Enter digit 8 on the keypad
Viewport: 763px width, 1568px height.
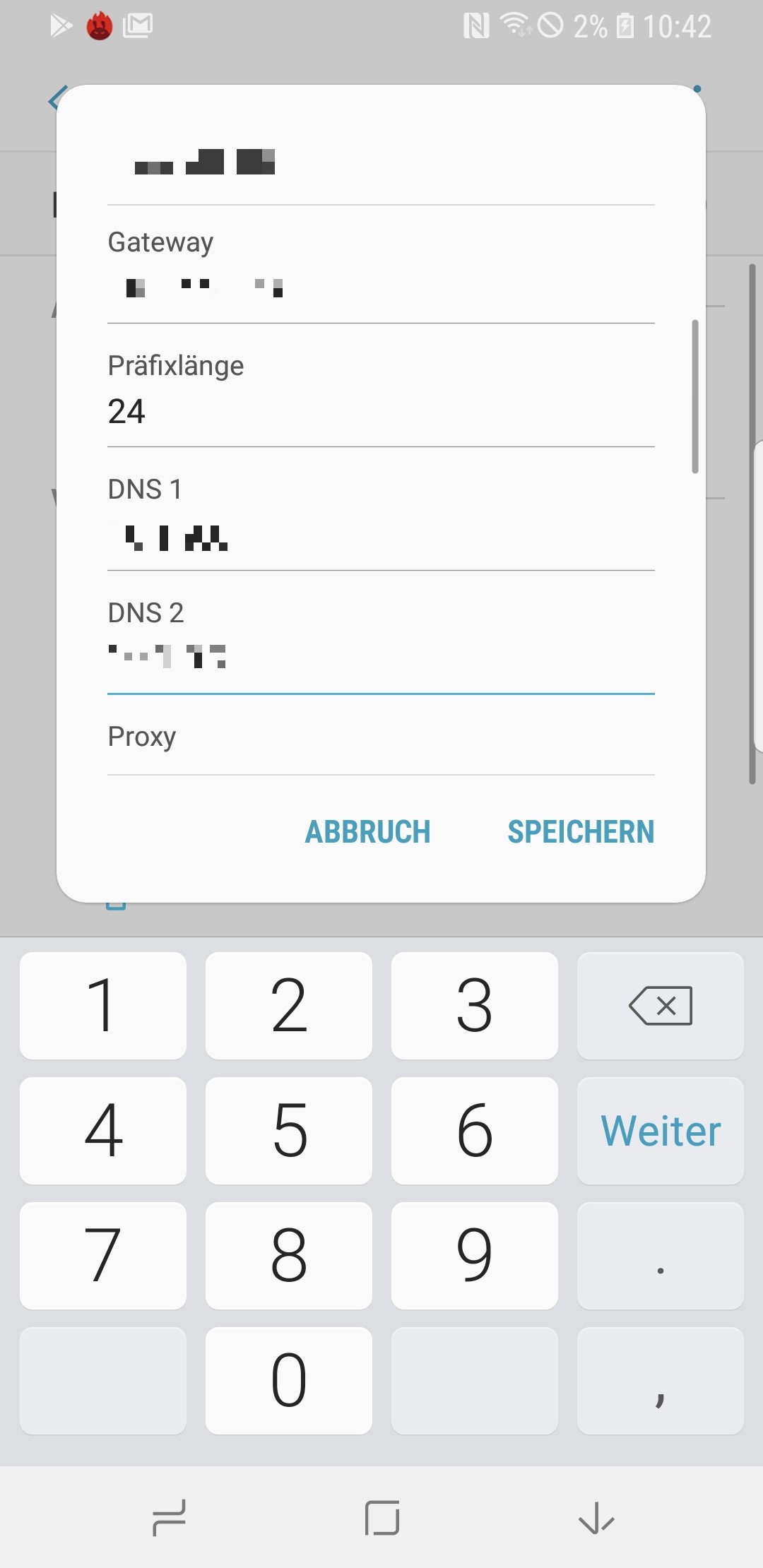coord(289,1256)
